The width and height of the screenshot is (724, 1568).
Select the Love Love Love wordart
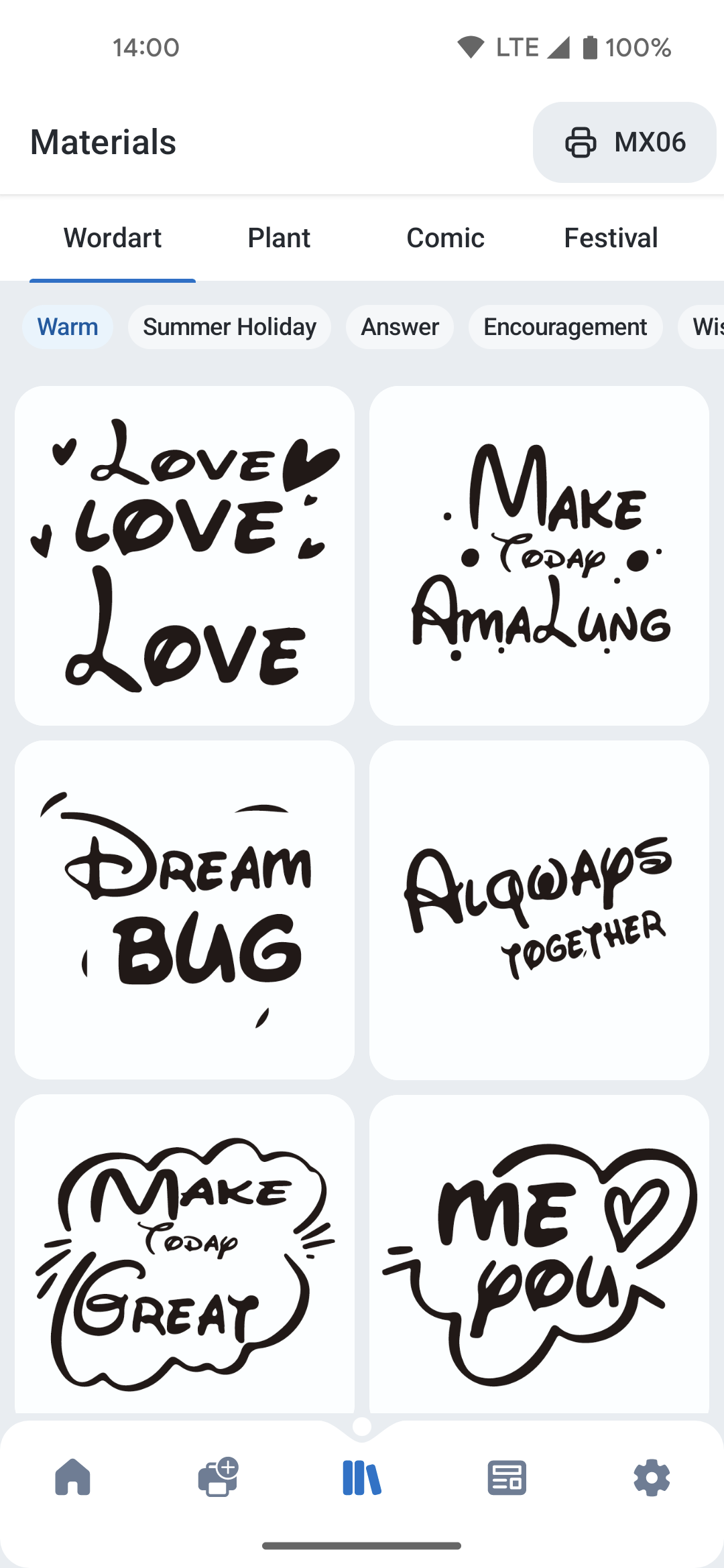coord(184,555)
